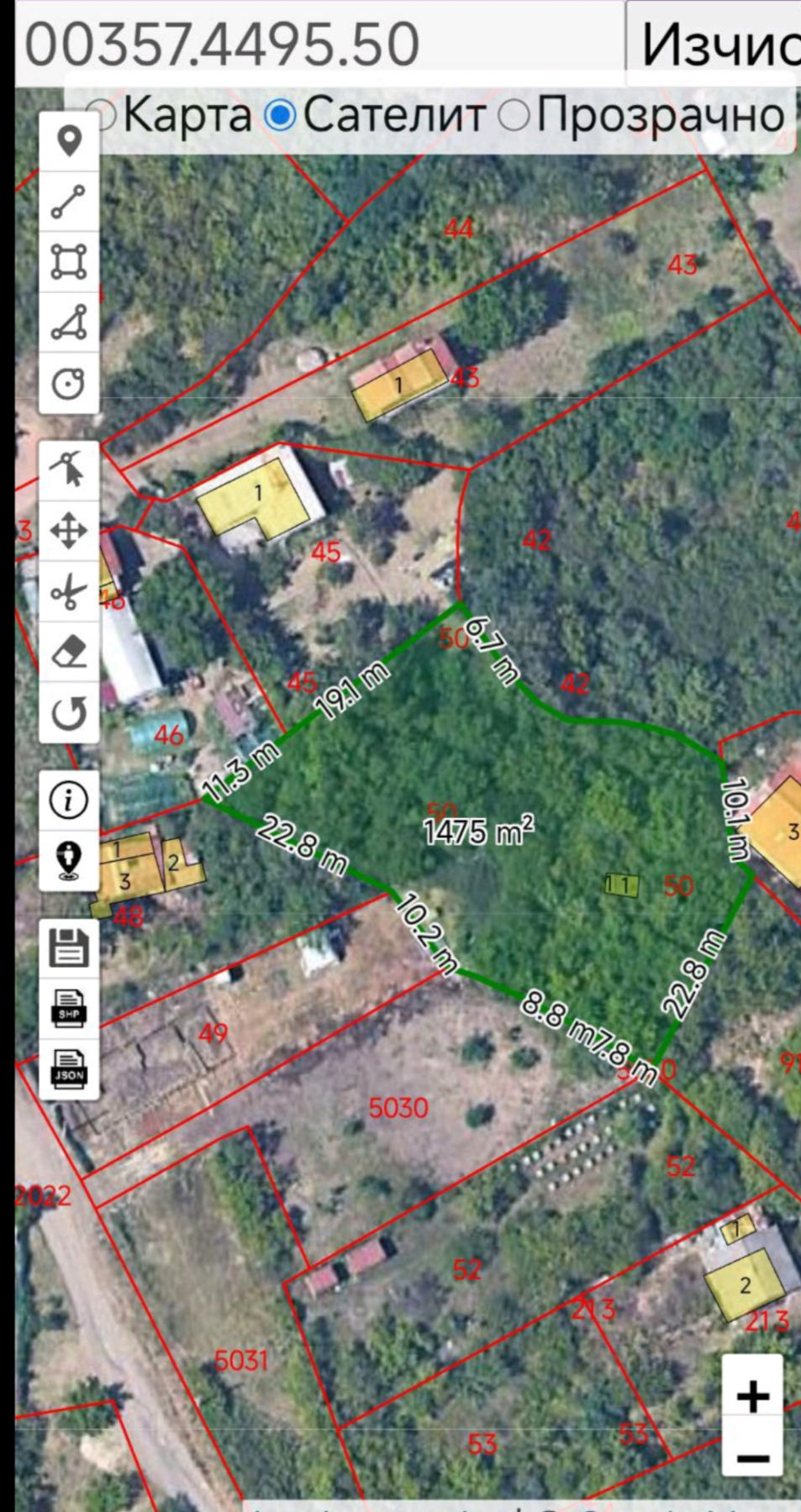Image resolution: width=801 pixels, height=1512 pixels.
Task: Switch to the Карта map view
Action: (x=105, y=115)
